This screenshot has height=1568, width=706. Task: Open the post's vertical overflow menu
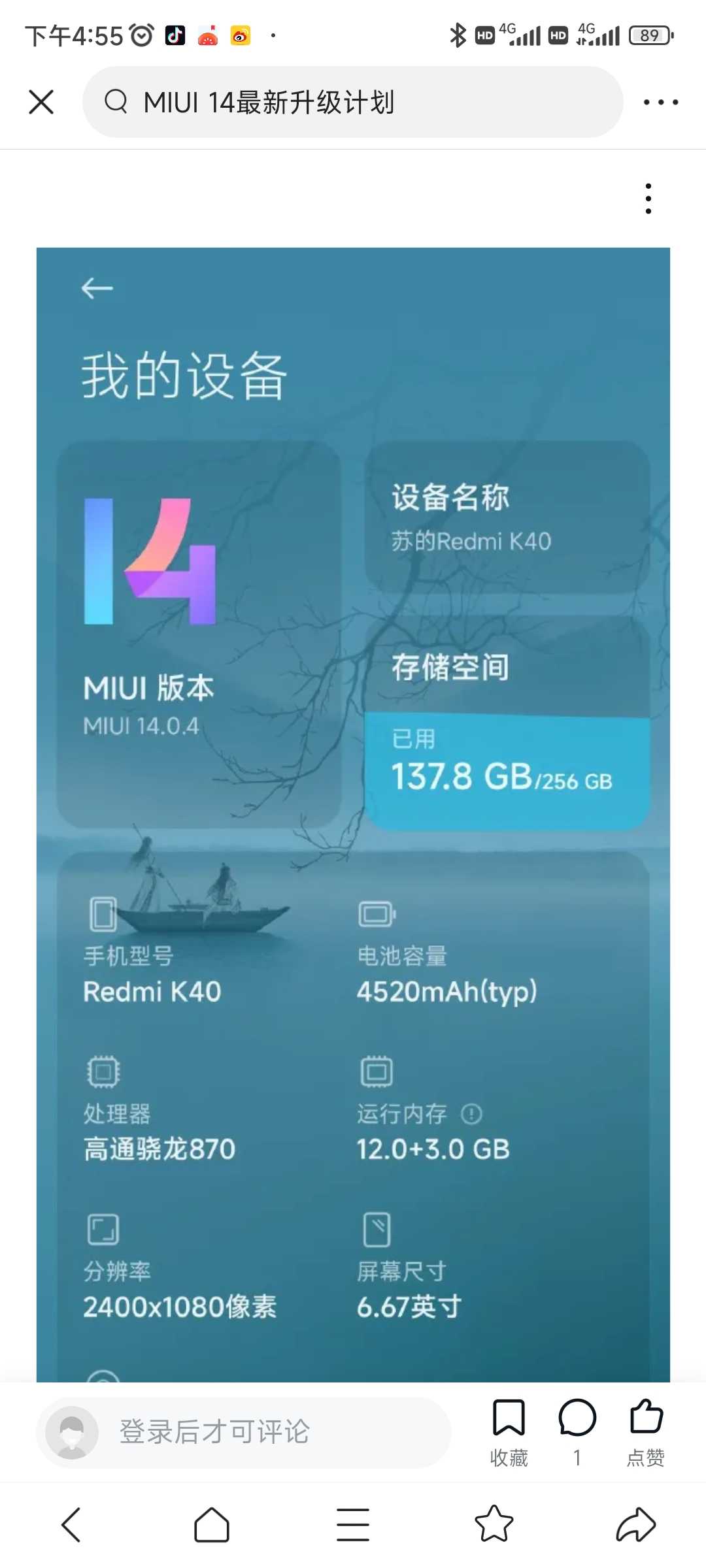[x=648, y=199]
